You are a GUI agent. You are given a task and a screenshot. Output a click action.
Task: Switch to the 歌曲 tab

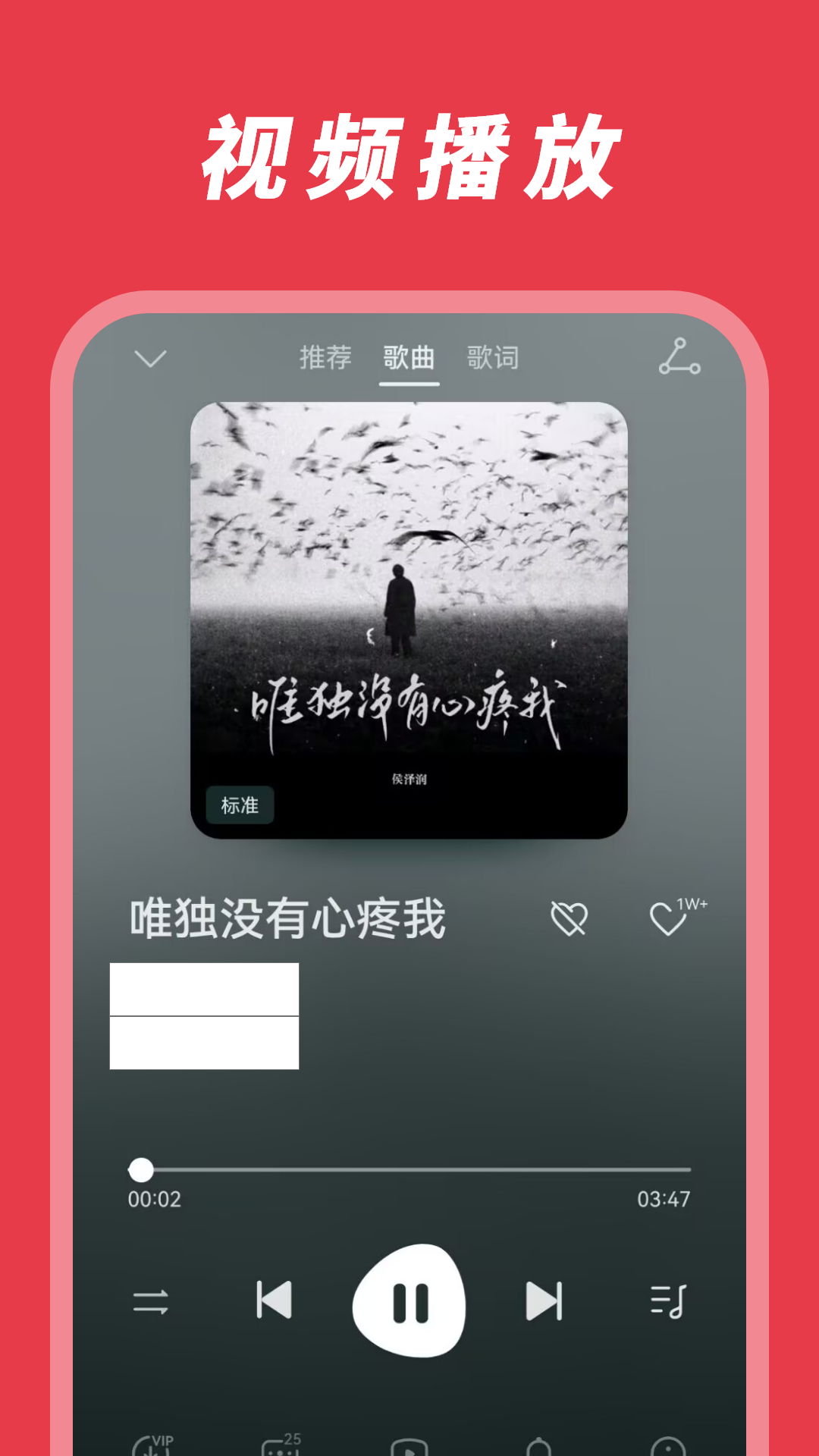[409, 358]
